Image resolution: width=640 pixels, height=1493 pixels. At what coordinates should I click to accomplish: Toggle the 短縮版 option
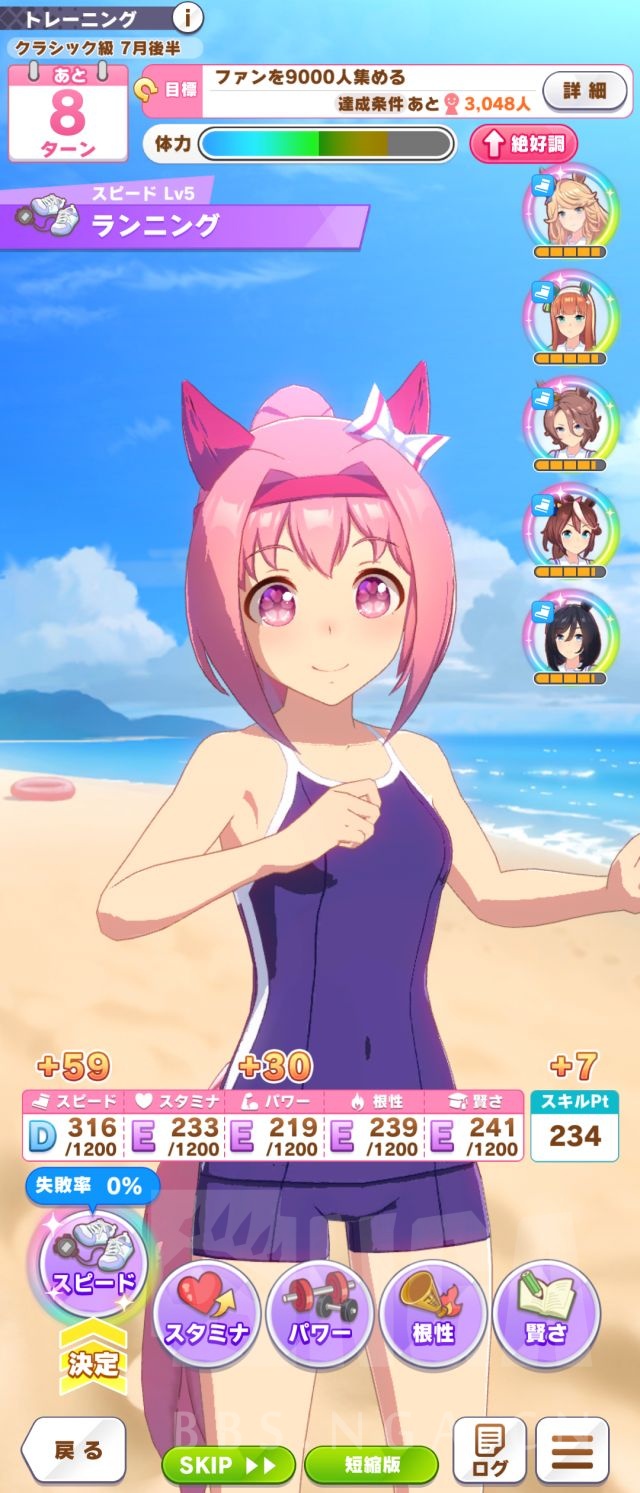(x=371, y=1465)
